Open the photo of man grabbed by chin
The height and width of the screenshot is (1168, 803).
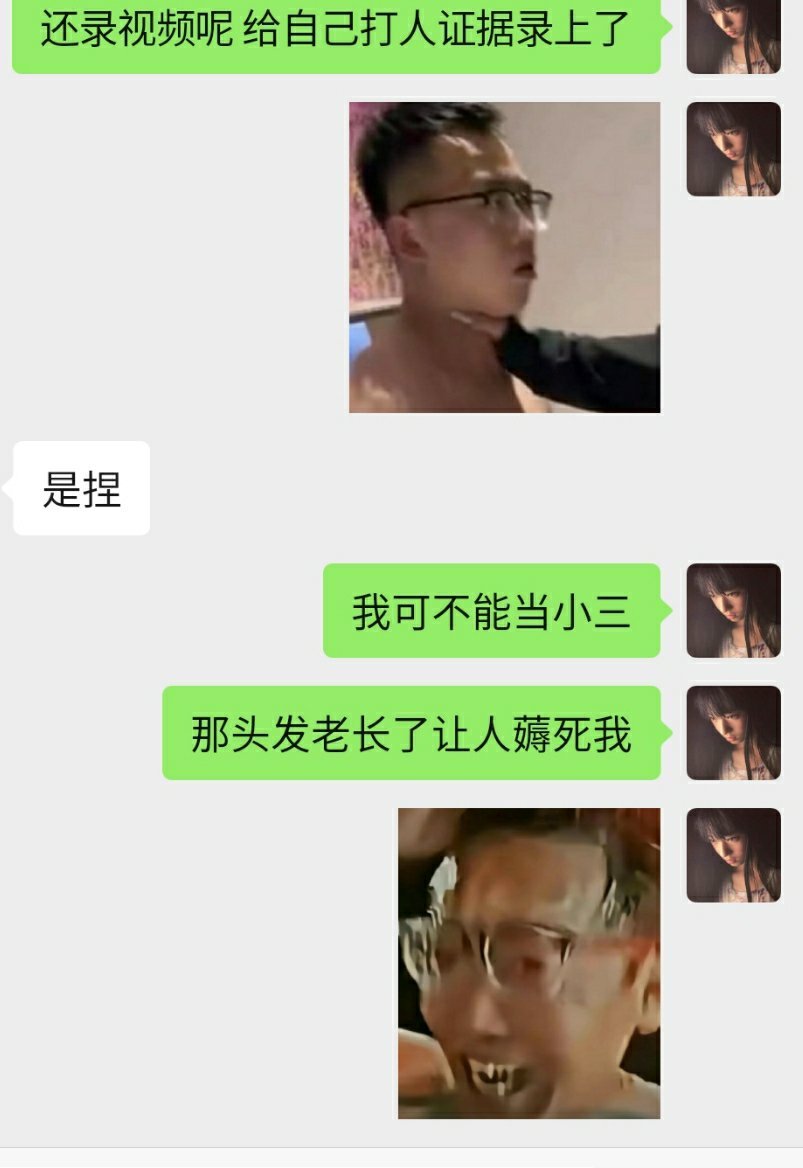(504, 257)
